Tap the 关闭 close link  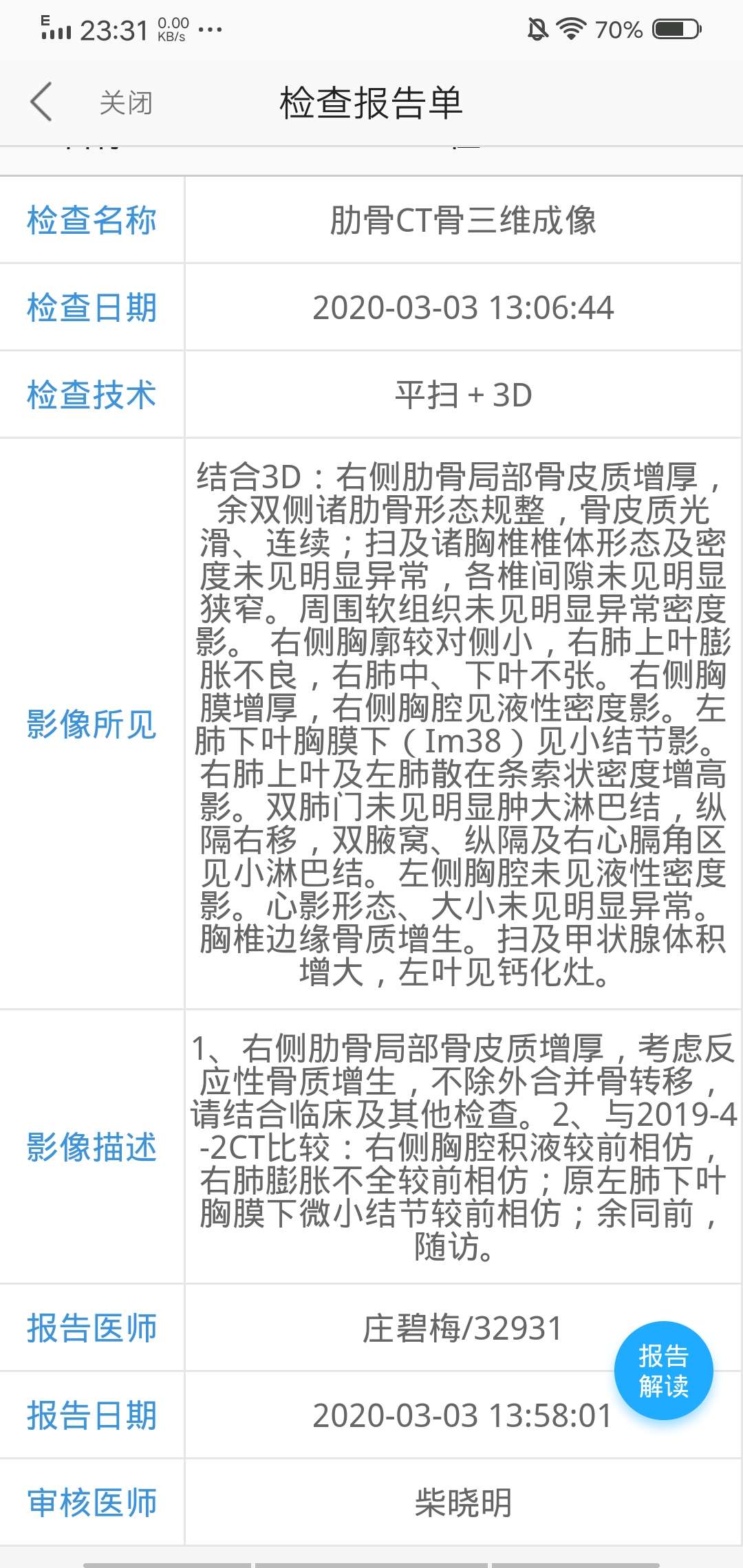(x=127, y=102)
